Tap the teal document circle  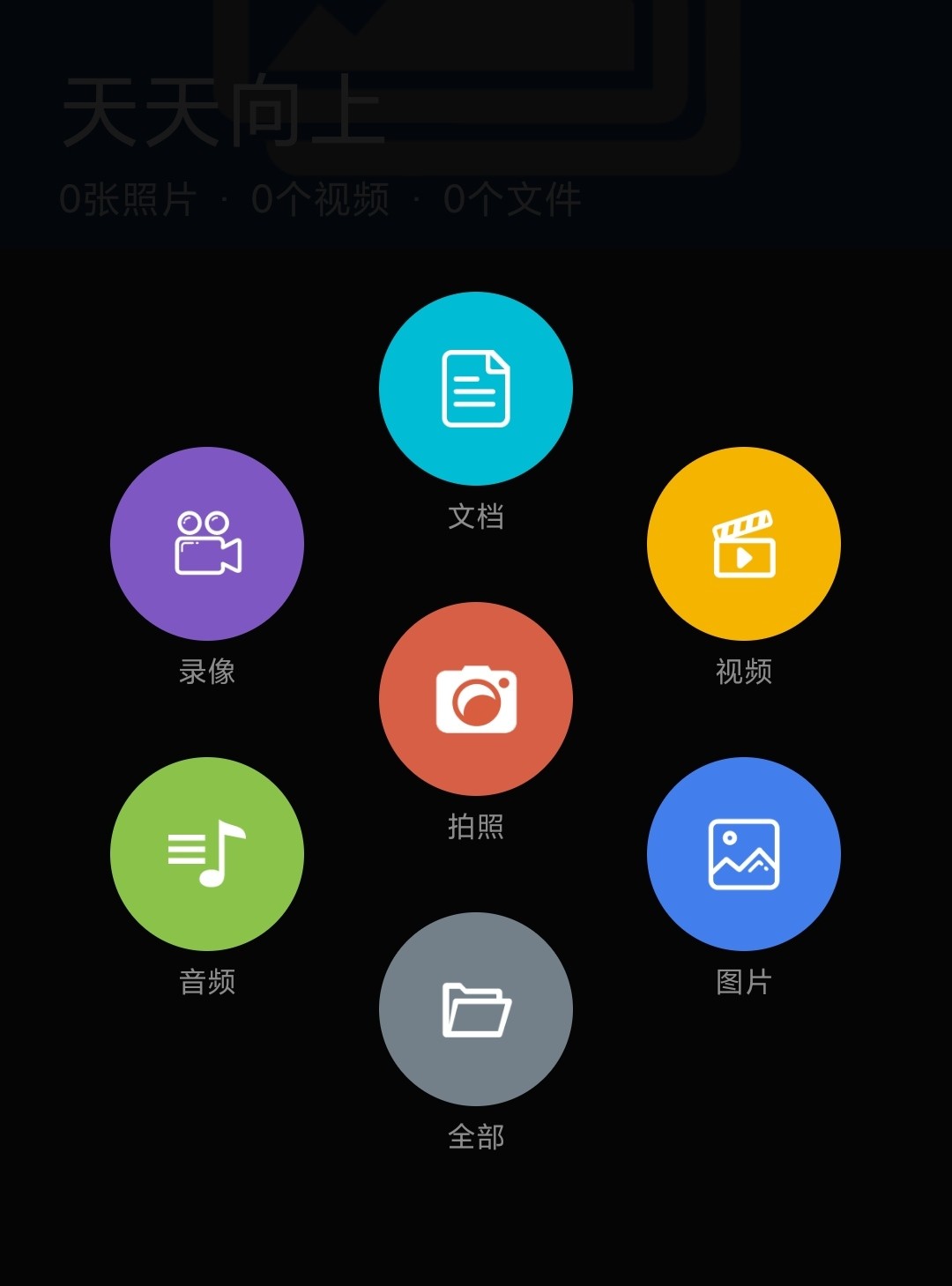coord(476,388)
